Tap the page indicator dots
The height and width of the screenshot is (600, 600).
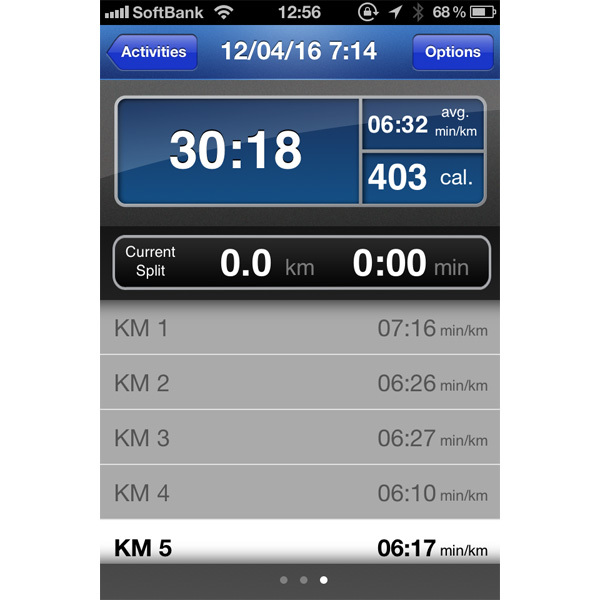[x=303, y=580]
